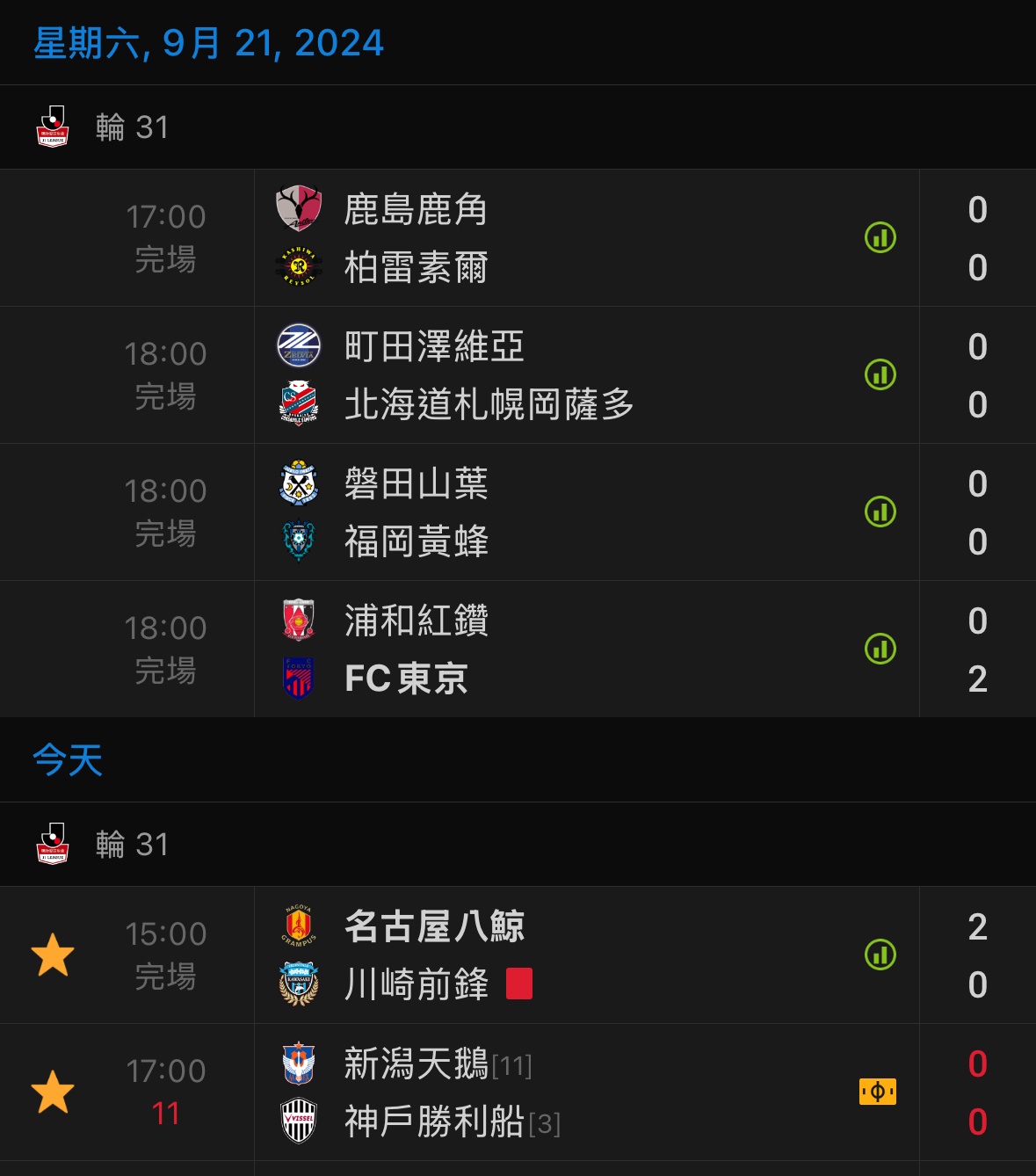This screenshot has height=1176, width=1036.
Task: View stats for 鹿島鹿角 vs 柏雷素爾
Action: [x=880, y=237]
